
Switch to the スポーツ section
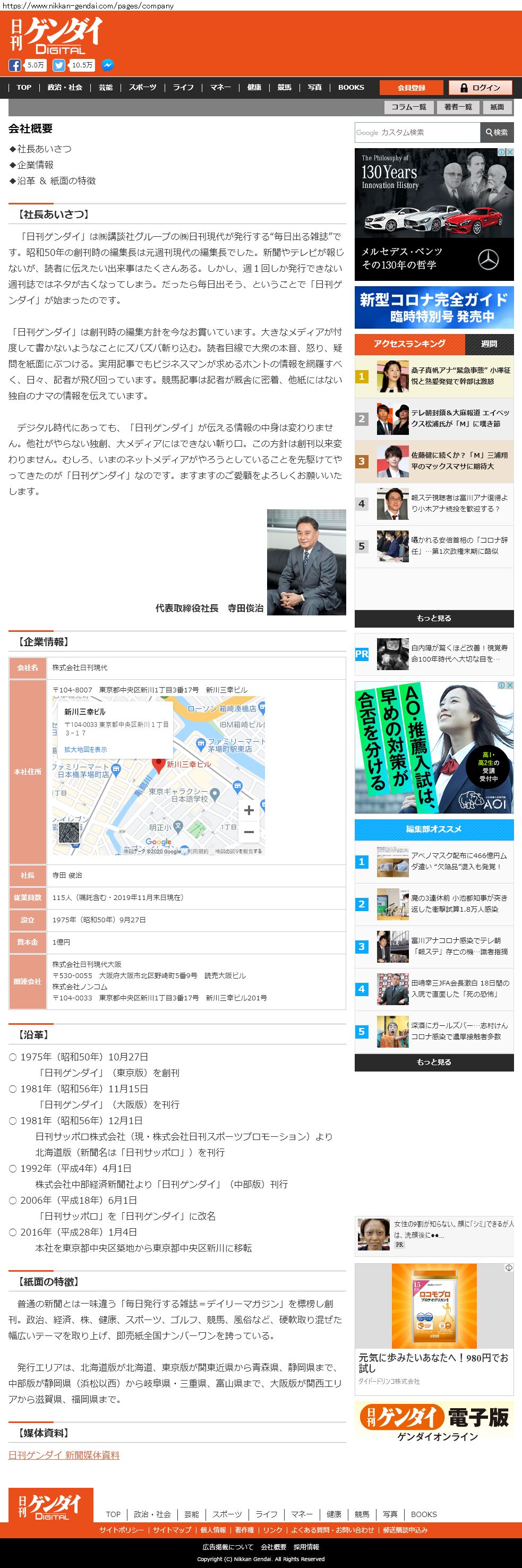point(142,88)
